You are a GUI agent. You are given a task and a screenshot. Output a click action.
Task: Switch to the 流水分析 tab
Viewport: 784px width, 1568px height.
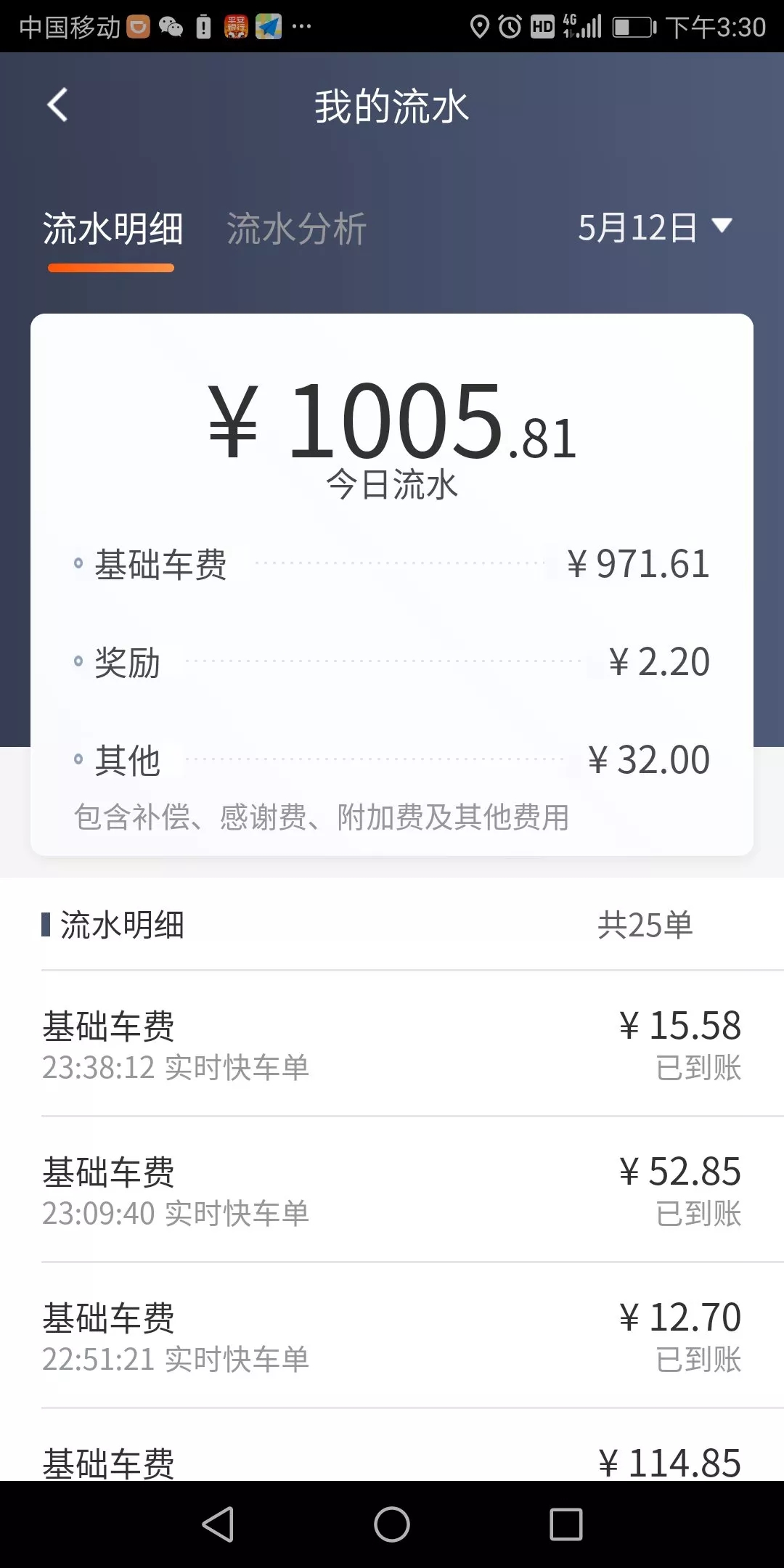point(296,229)
